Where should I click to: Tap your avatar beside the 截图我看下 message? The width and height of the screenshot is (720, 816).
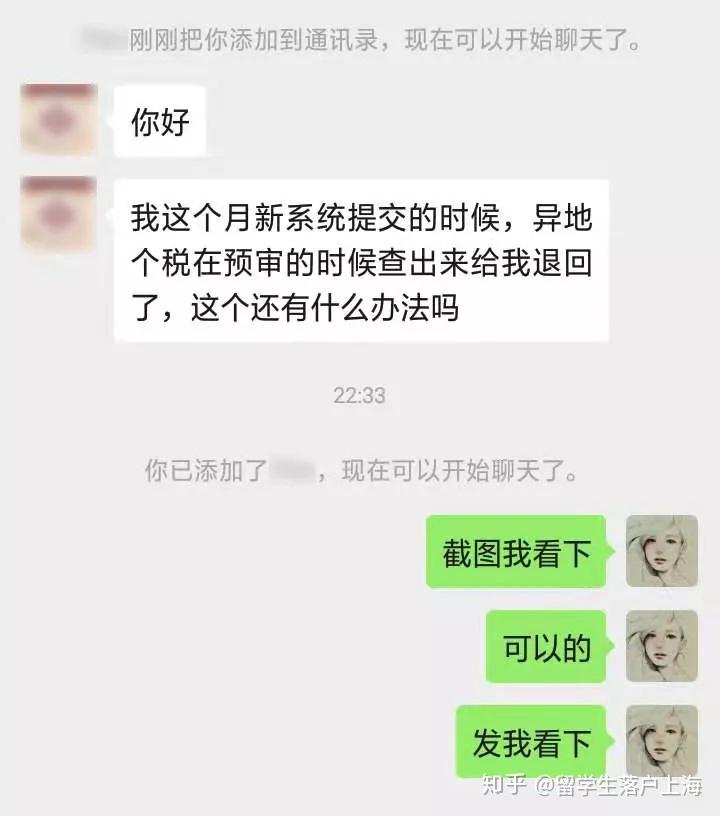[661, 551]
